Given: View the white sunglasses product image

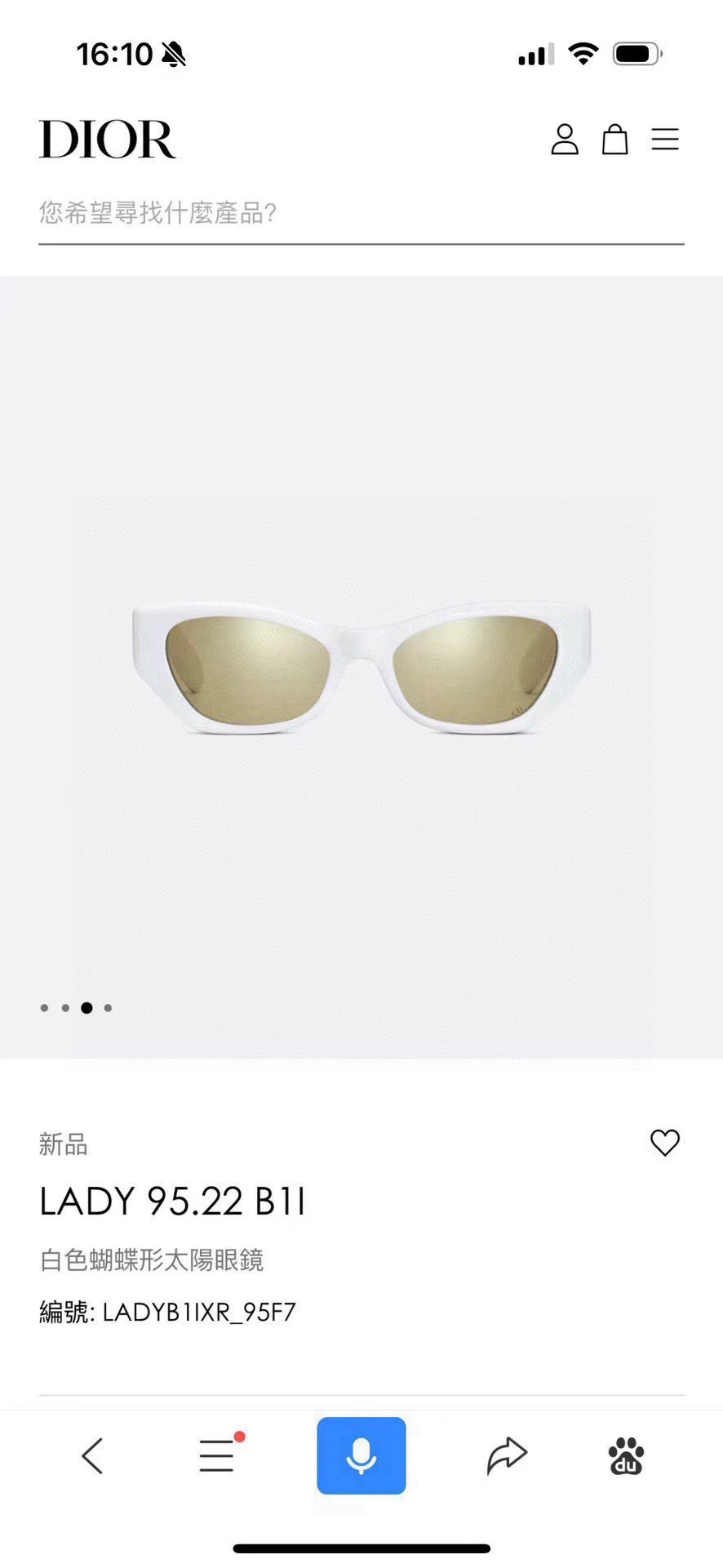Looking at the screenshot, I should point(361,669).
